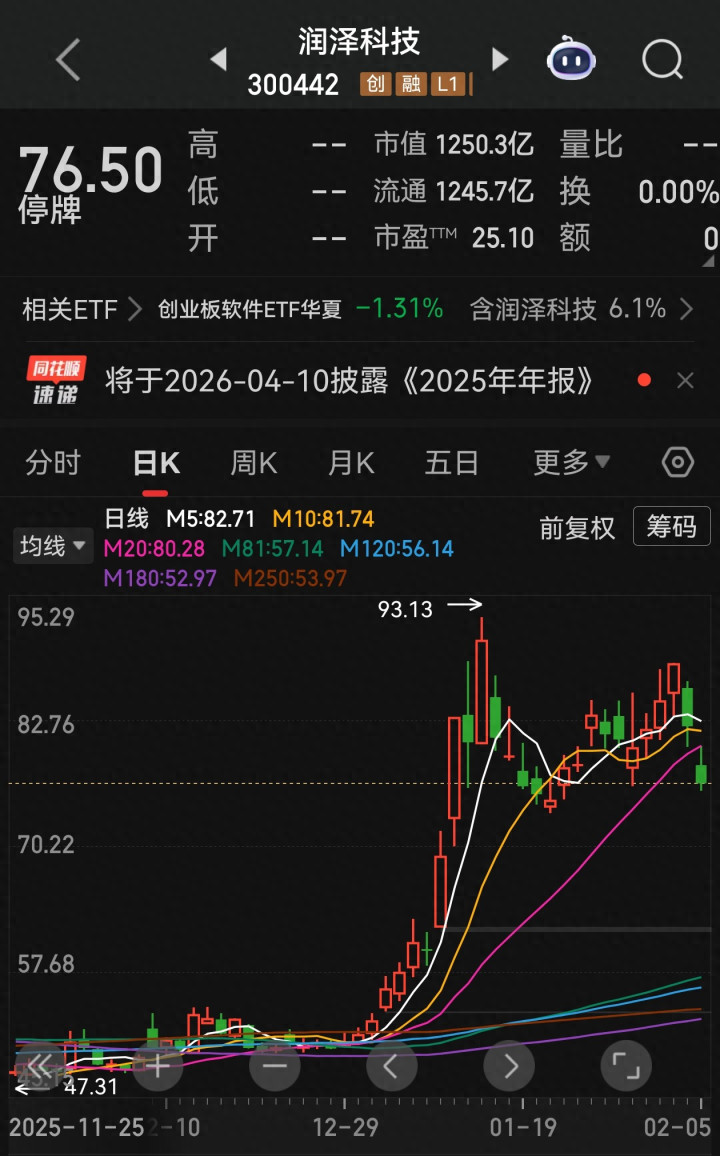The height and width of the screenshot is (1156, 720).
Task: Switch to the 分时 chart tab
Action: pos(53,463)
